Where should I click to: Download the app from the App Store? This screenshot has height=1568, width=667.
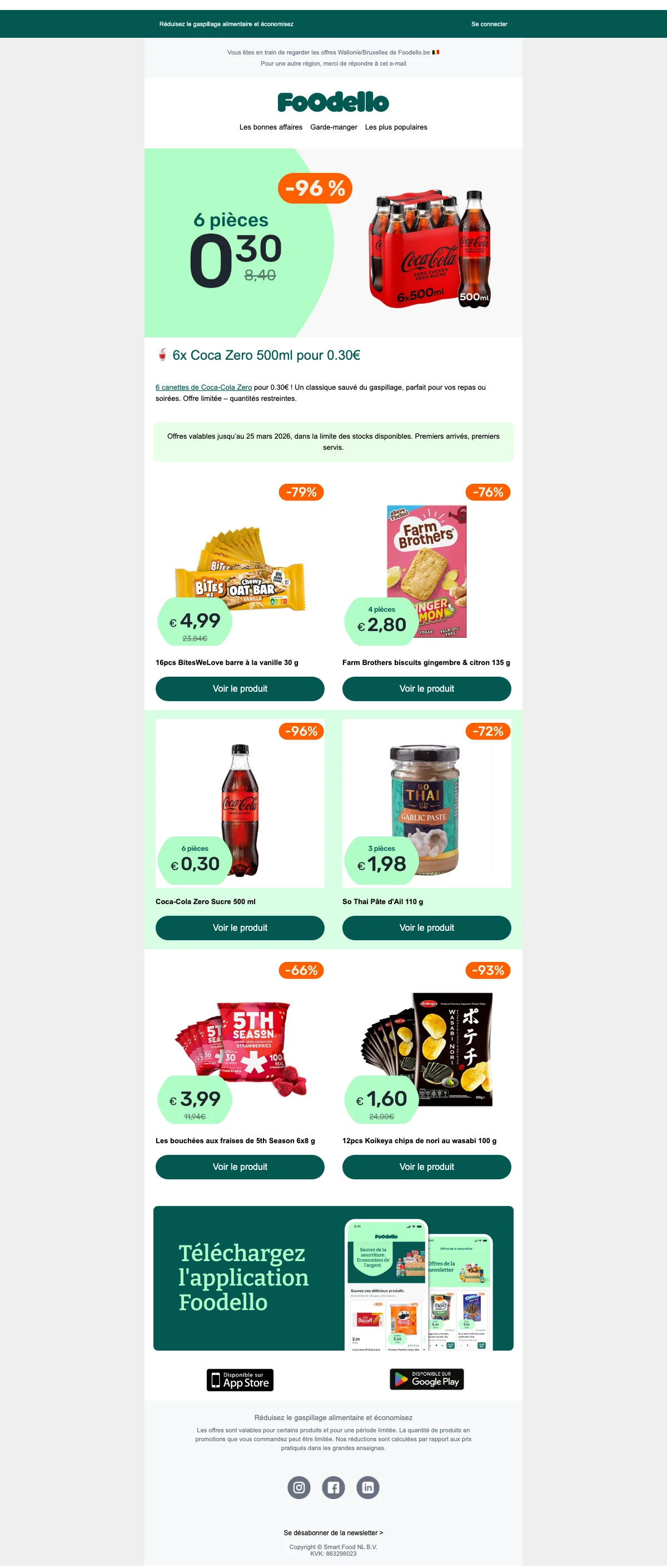pos(240,1380)
